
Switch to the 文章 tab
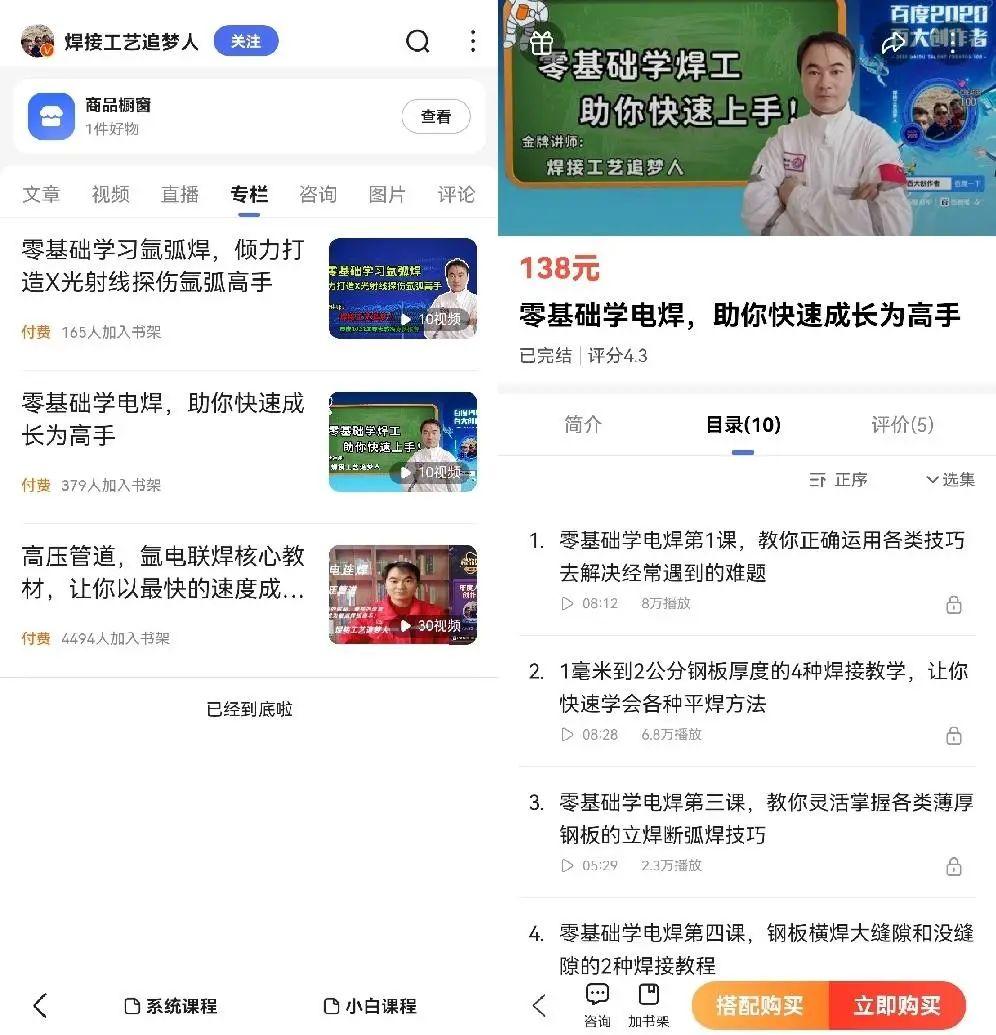click(x=41, y=194)
